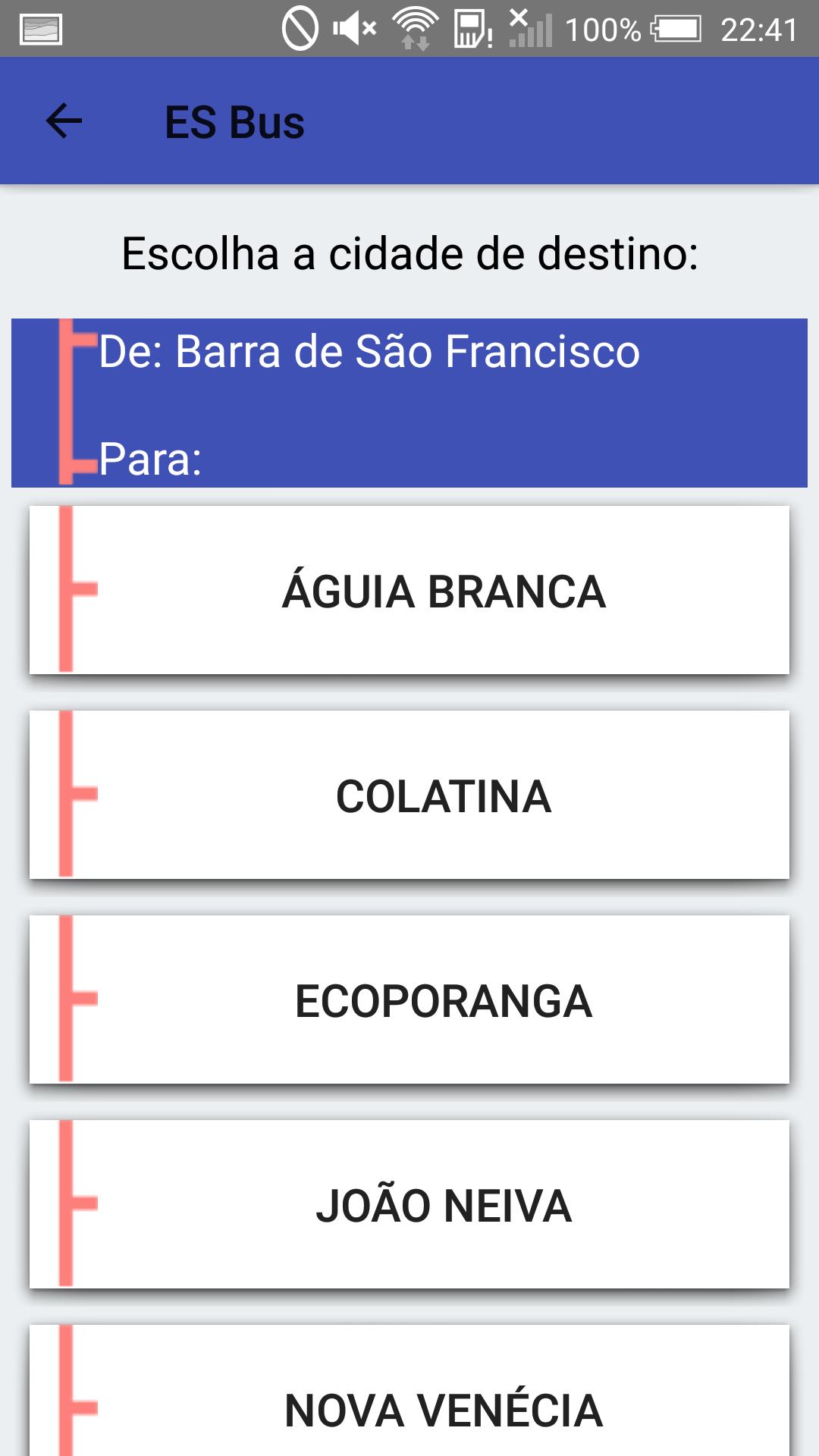Go back using the app bar arrow

tap(64, 121)
